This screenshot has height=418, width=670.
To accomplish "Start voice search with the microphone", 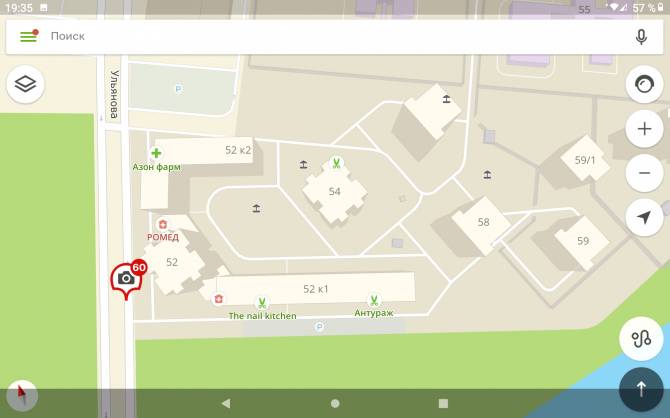I will (x=641, y=36).
